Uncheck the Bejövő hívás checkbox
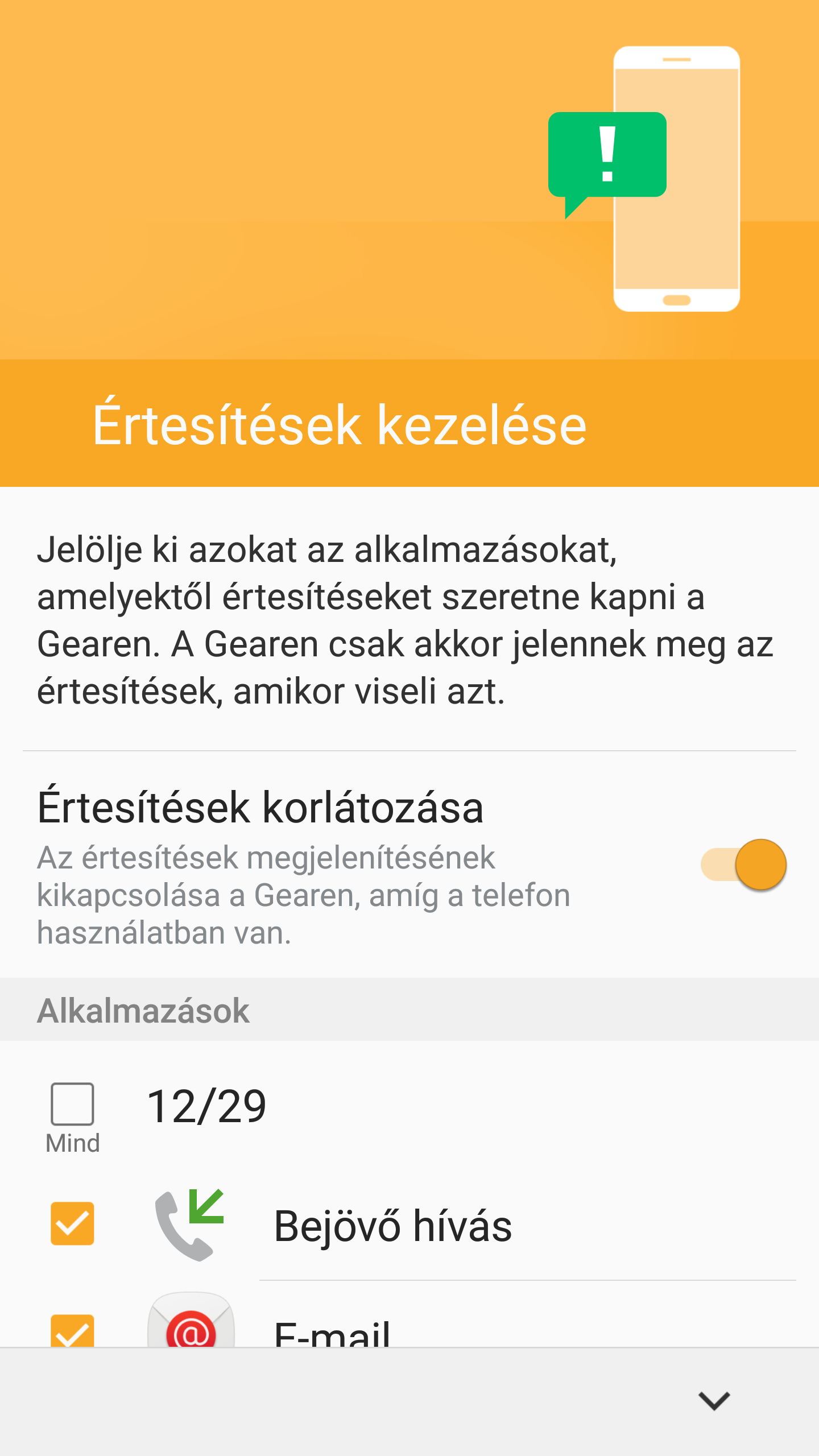 tap(72, 1223)
